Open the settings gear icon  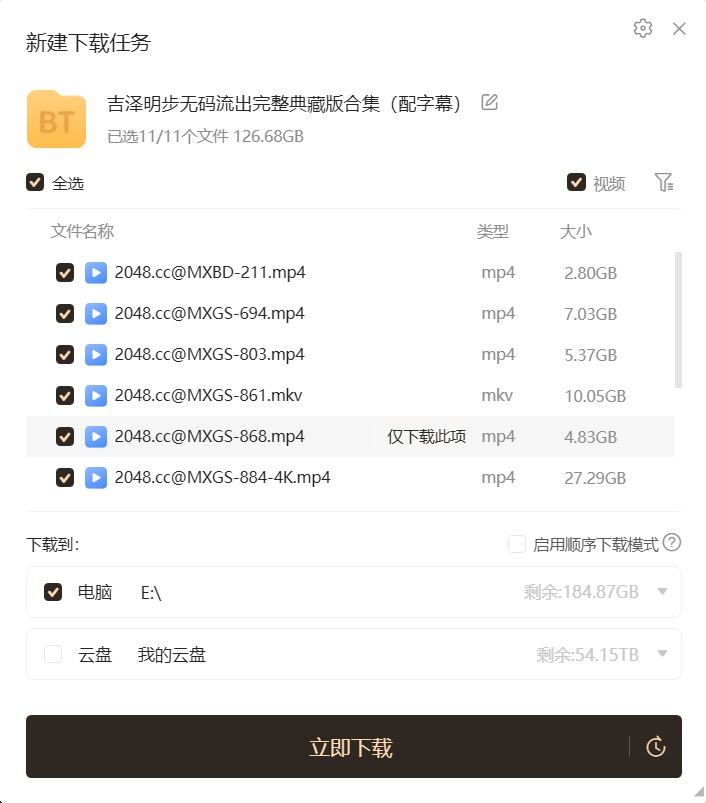point(643,28)
